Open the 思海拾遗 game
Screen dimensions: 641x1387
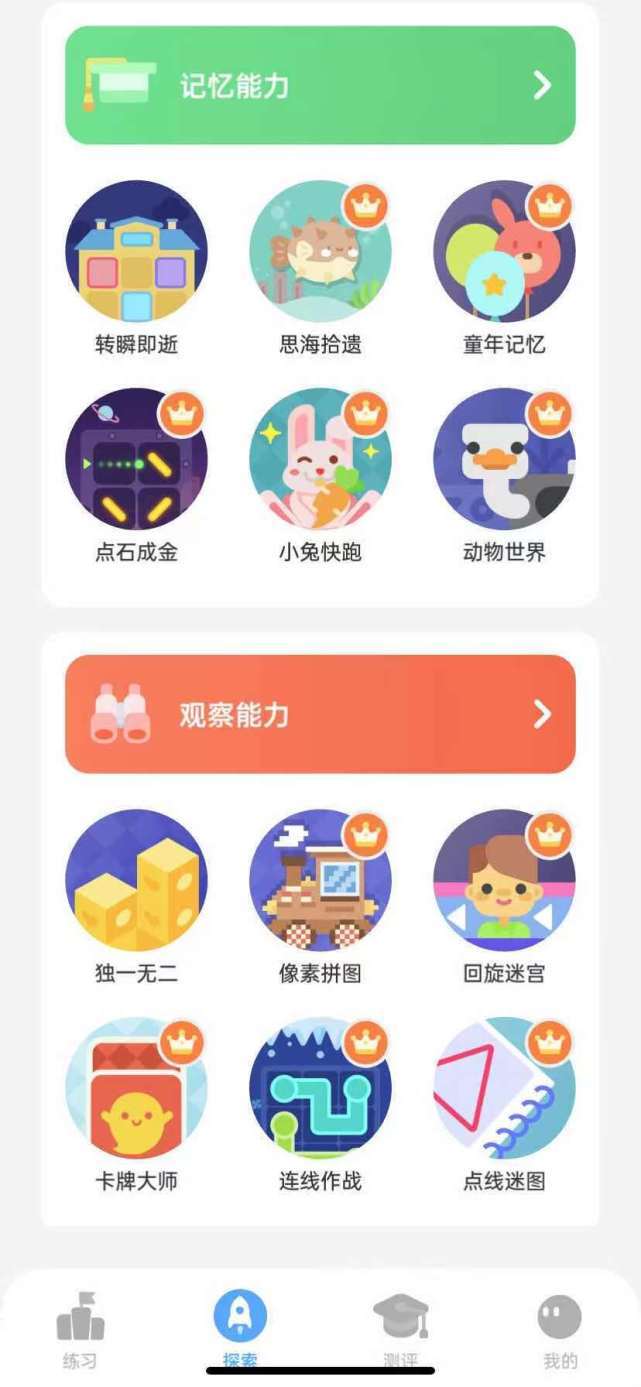pyautogui.click(x=320, y=252)
